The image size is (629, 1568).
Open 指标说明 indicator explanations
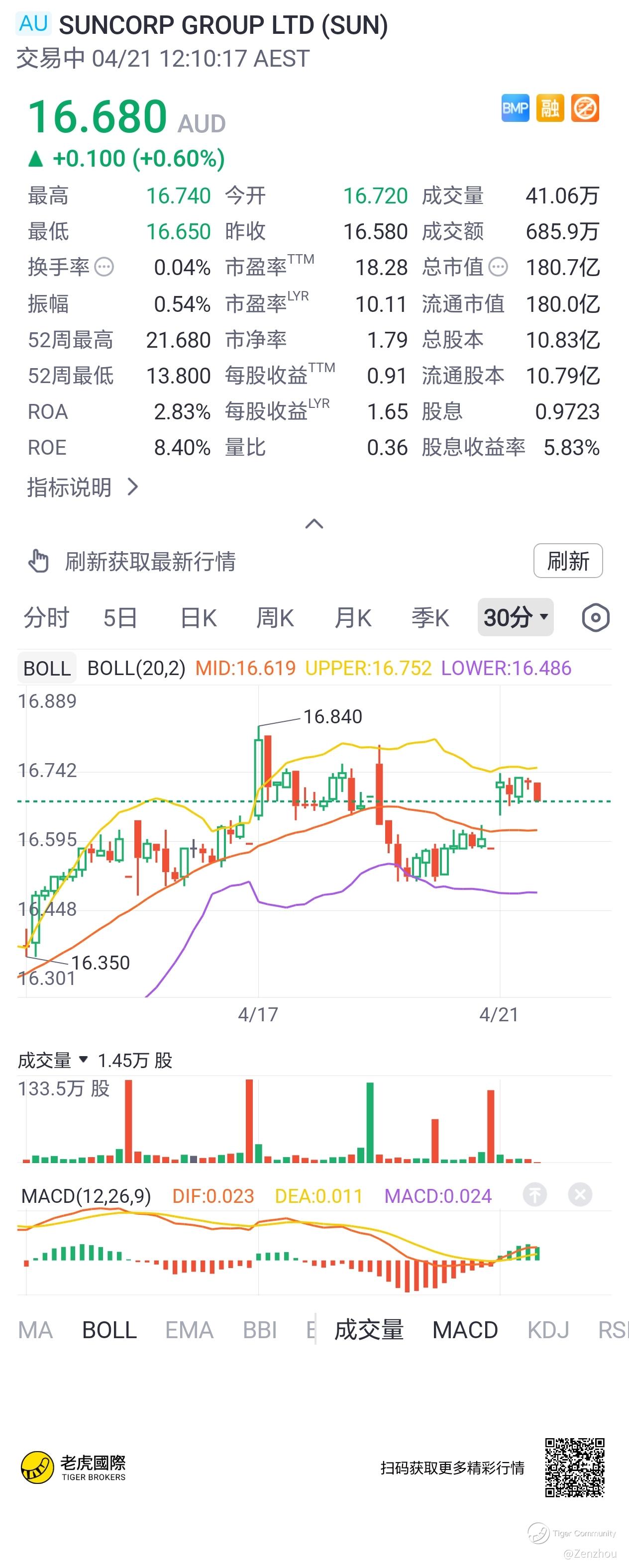(x=83, y=487)
